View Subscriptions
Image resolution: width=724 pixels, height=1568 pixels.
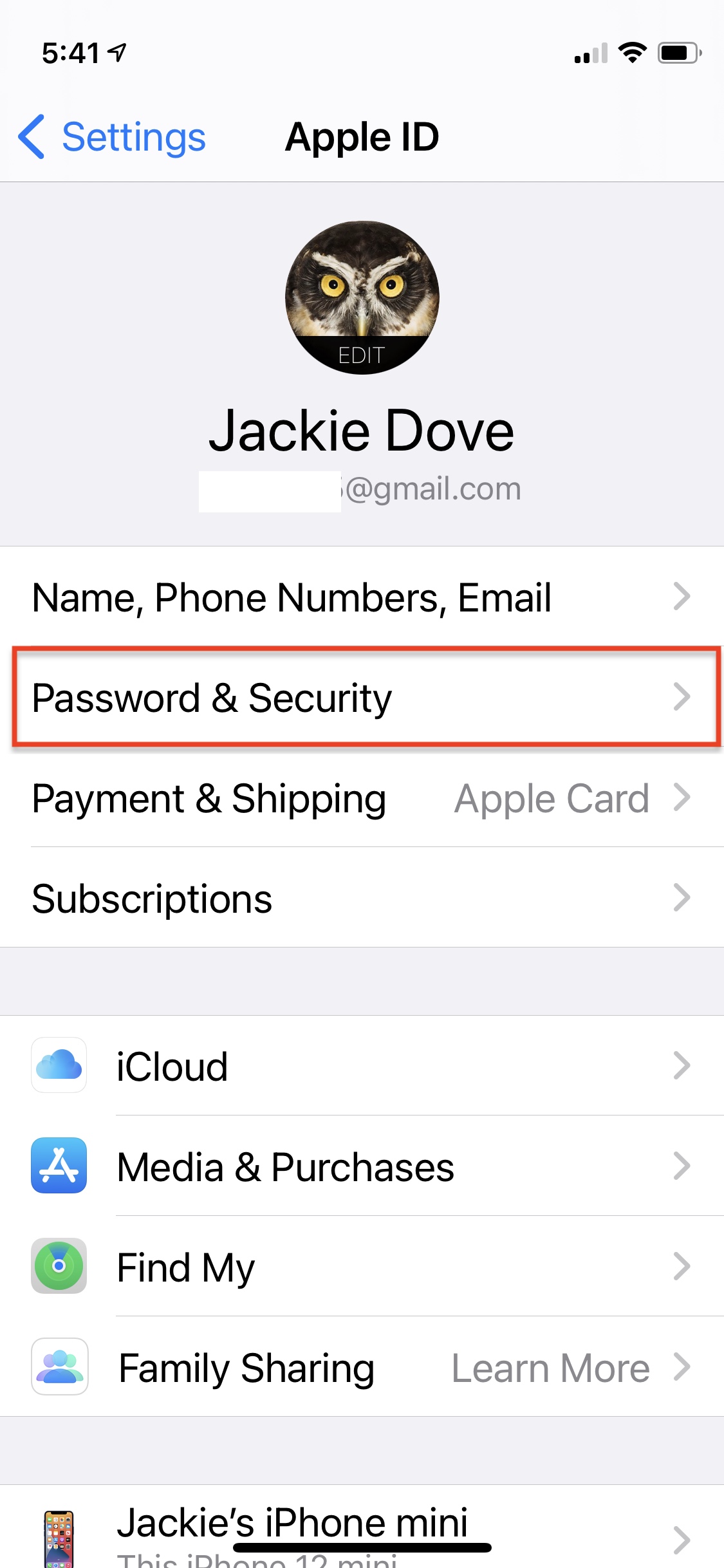[x=362, y=899]
